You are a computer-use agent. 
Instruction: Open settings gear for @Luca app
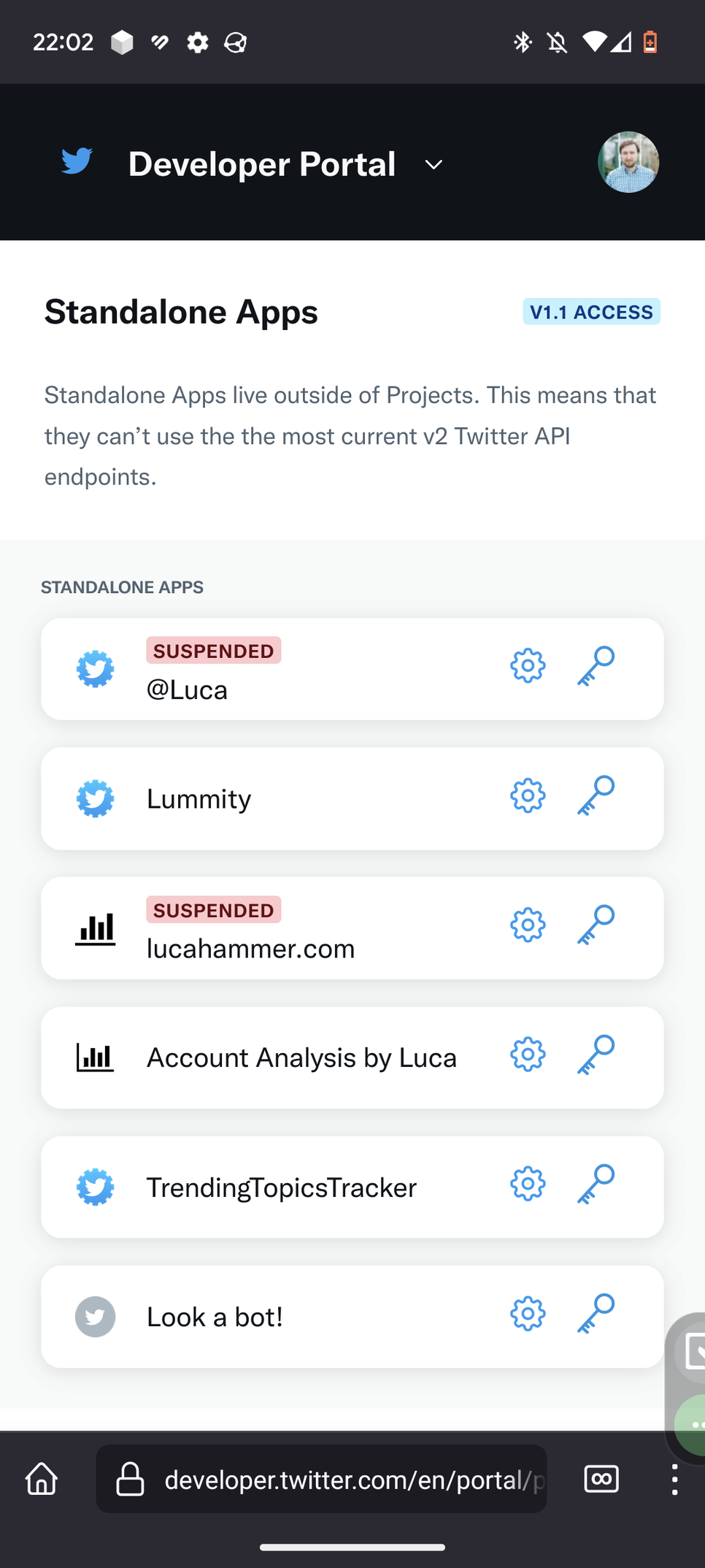[528, 665]
